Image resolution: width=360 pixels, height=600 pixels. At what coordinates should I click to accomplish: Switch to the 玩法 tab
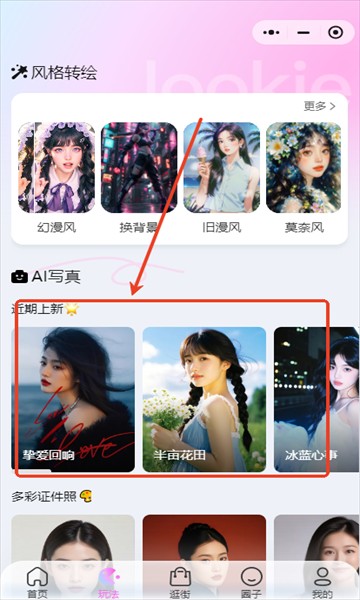tap(109, 582)
